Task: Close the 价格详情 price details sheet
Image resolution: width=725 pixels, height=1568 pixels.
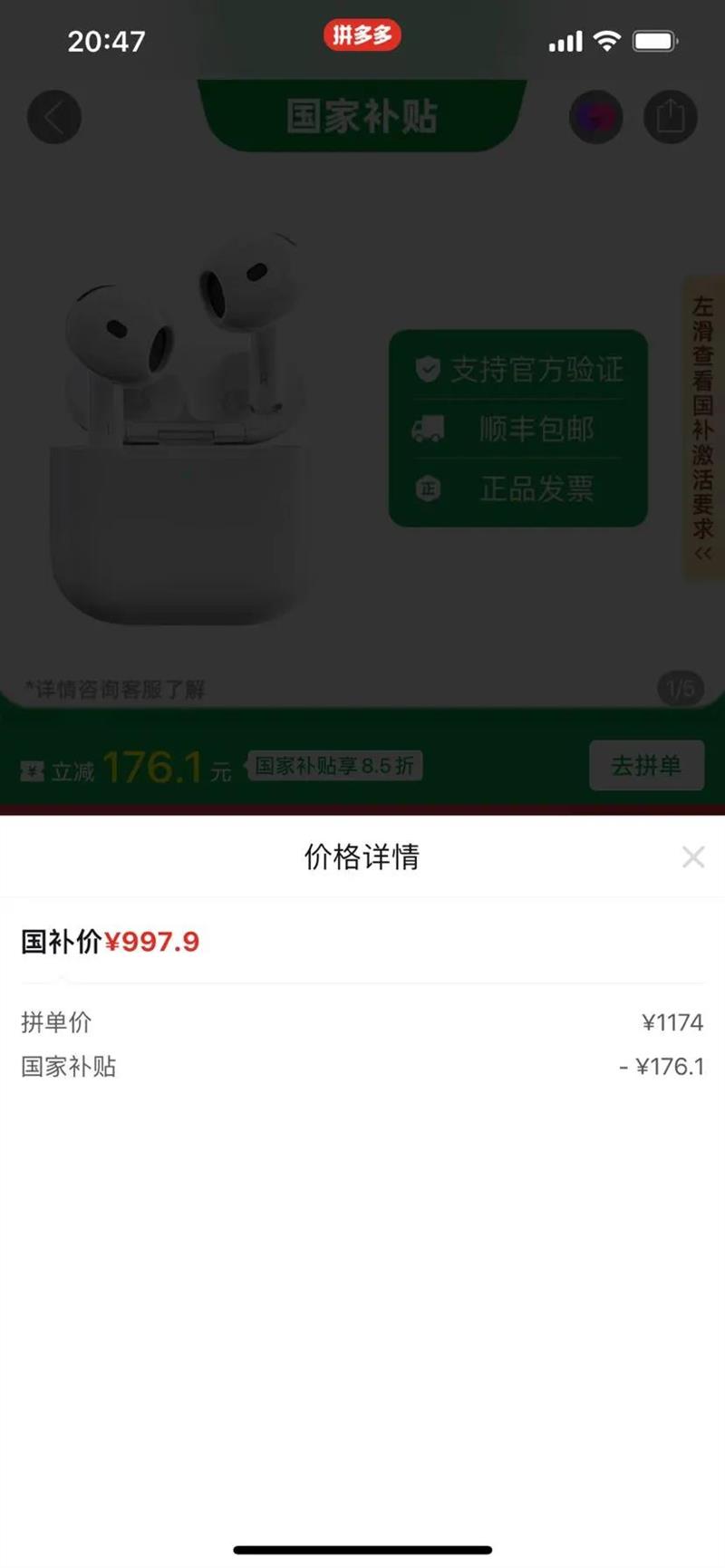Action: [x=693, y=857]
